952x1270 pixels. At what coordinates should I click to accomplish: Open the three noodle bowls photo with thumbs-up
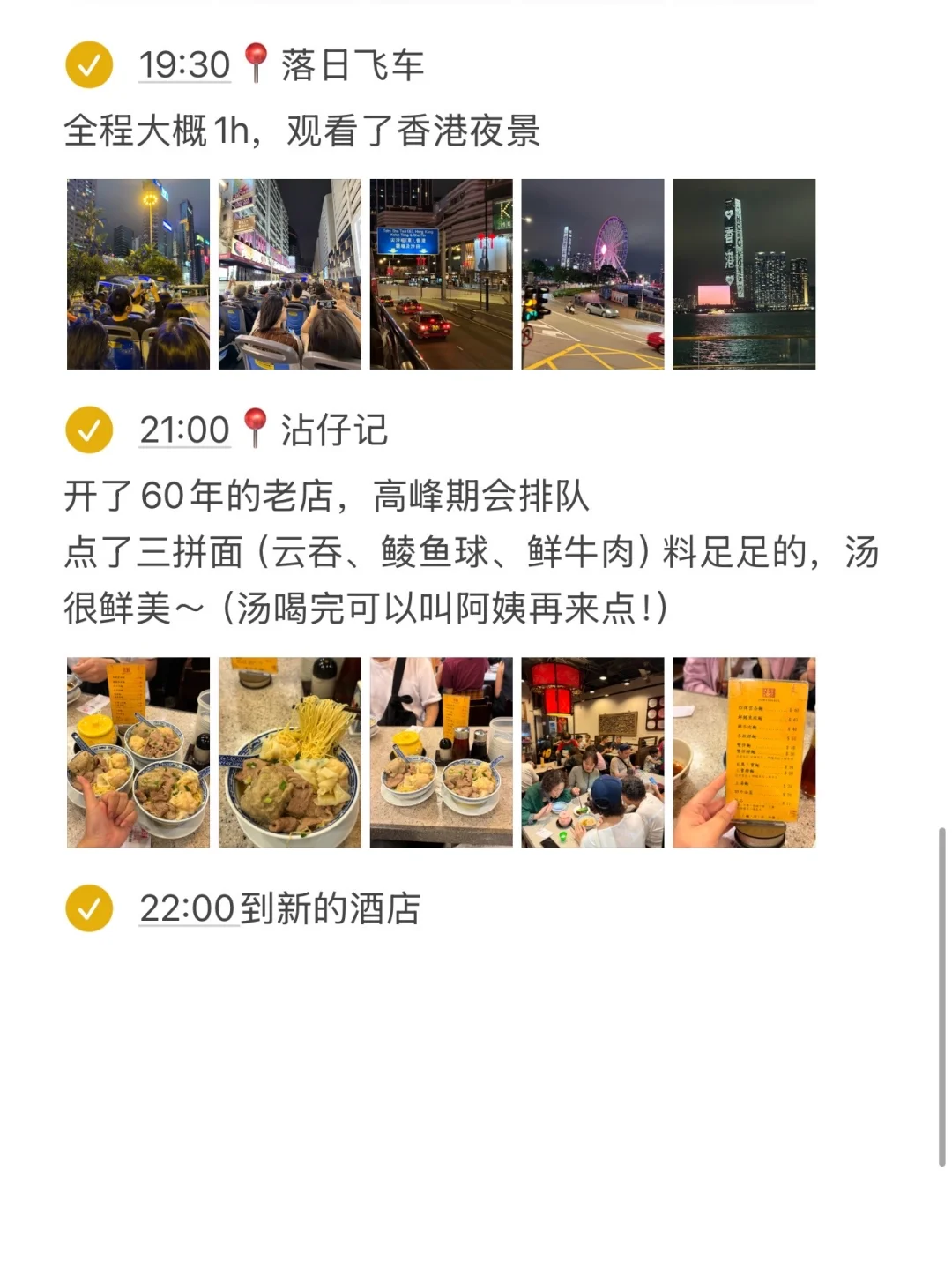click(x=138, y=752)
